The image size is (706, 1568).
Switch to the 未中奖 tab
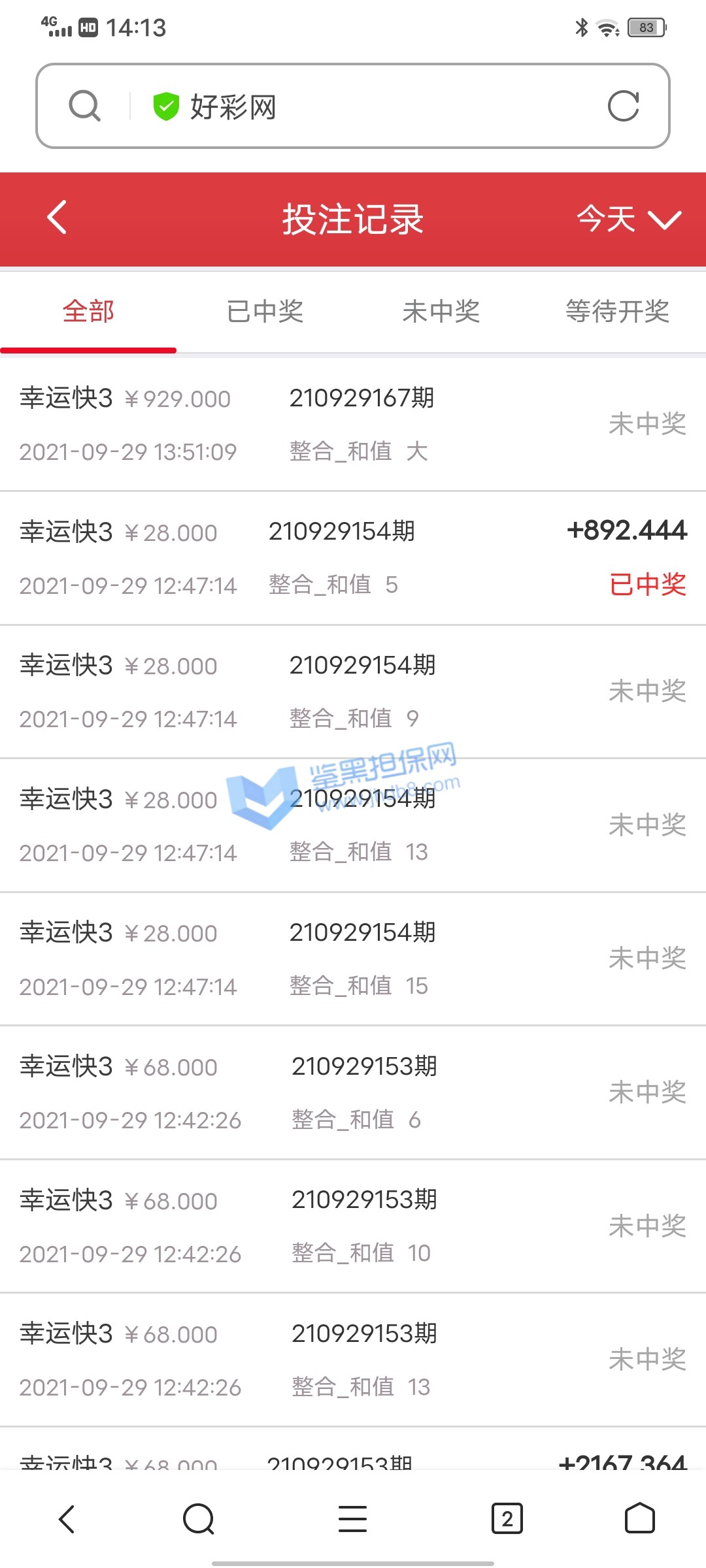[x=441, y=312]
